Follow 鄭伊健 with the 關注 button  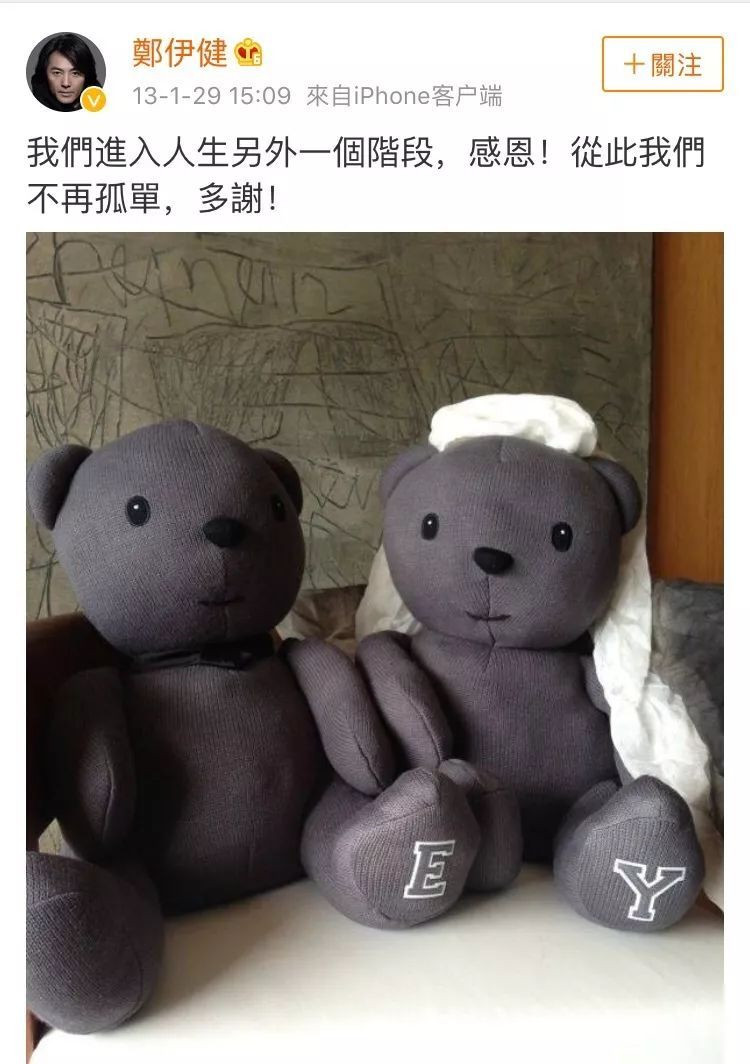pyautogui.click(x=662, y=65)
